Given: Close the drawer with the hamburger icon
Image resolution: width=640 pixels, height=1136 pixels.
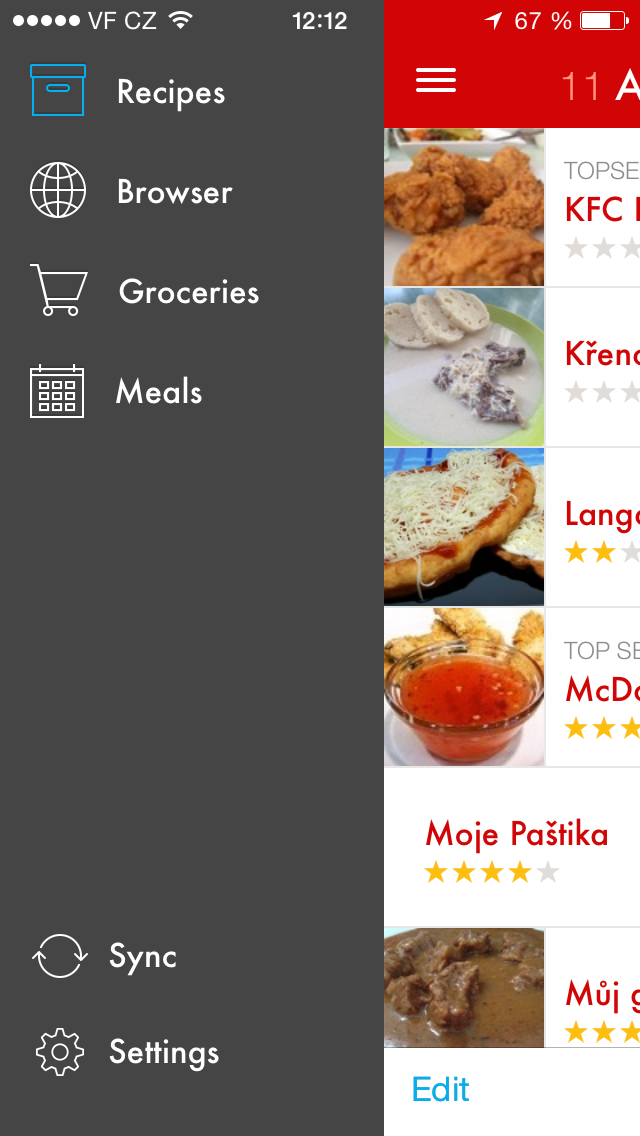Looking at the screenshot, I should tap(436, 81).
